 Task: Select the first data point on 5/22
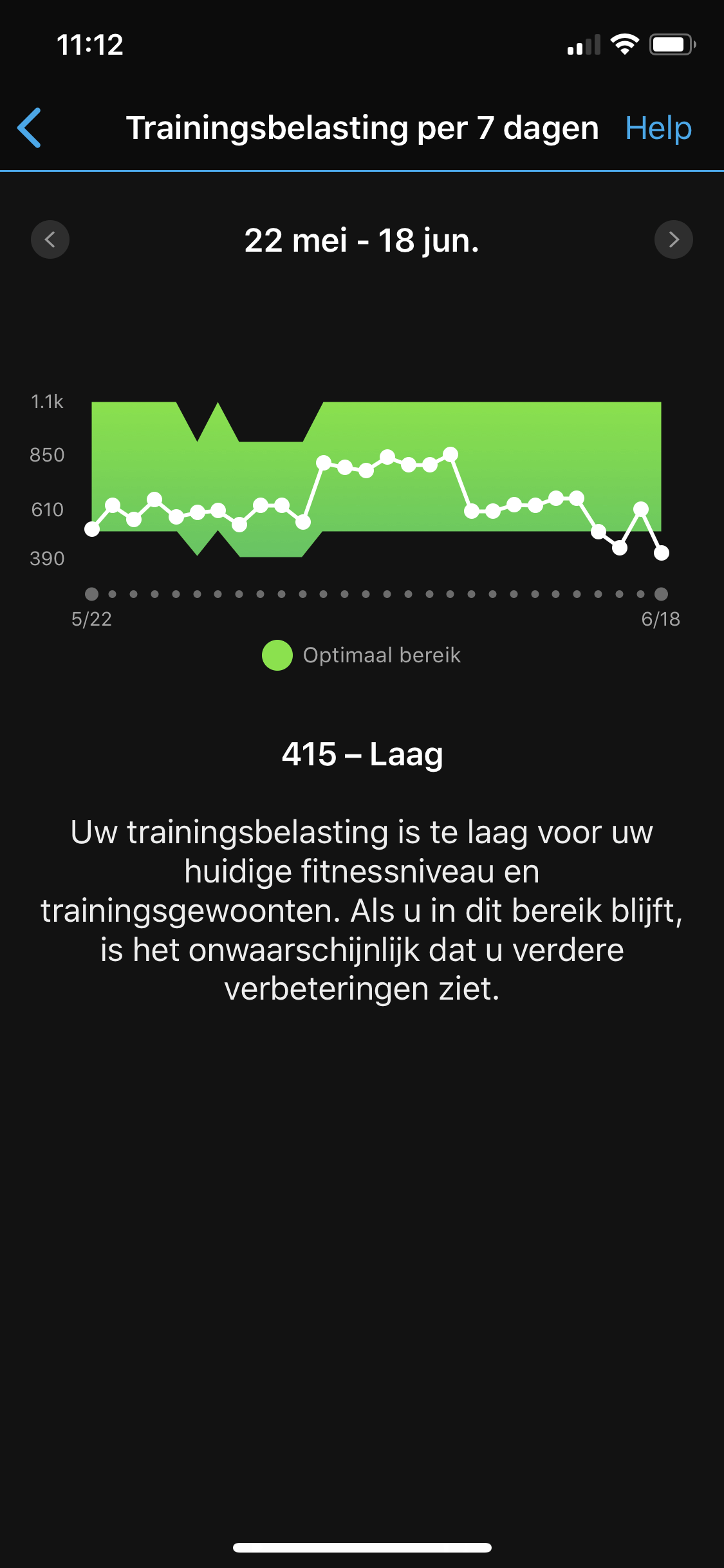point(92,529)
